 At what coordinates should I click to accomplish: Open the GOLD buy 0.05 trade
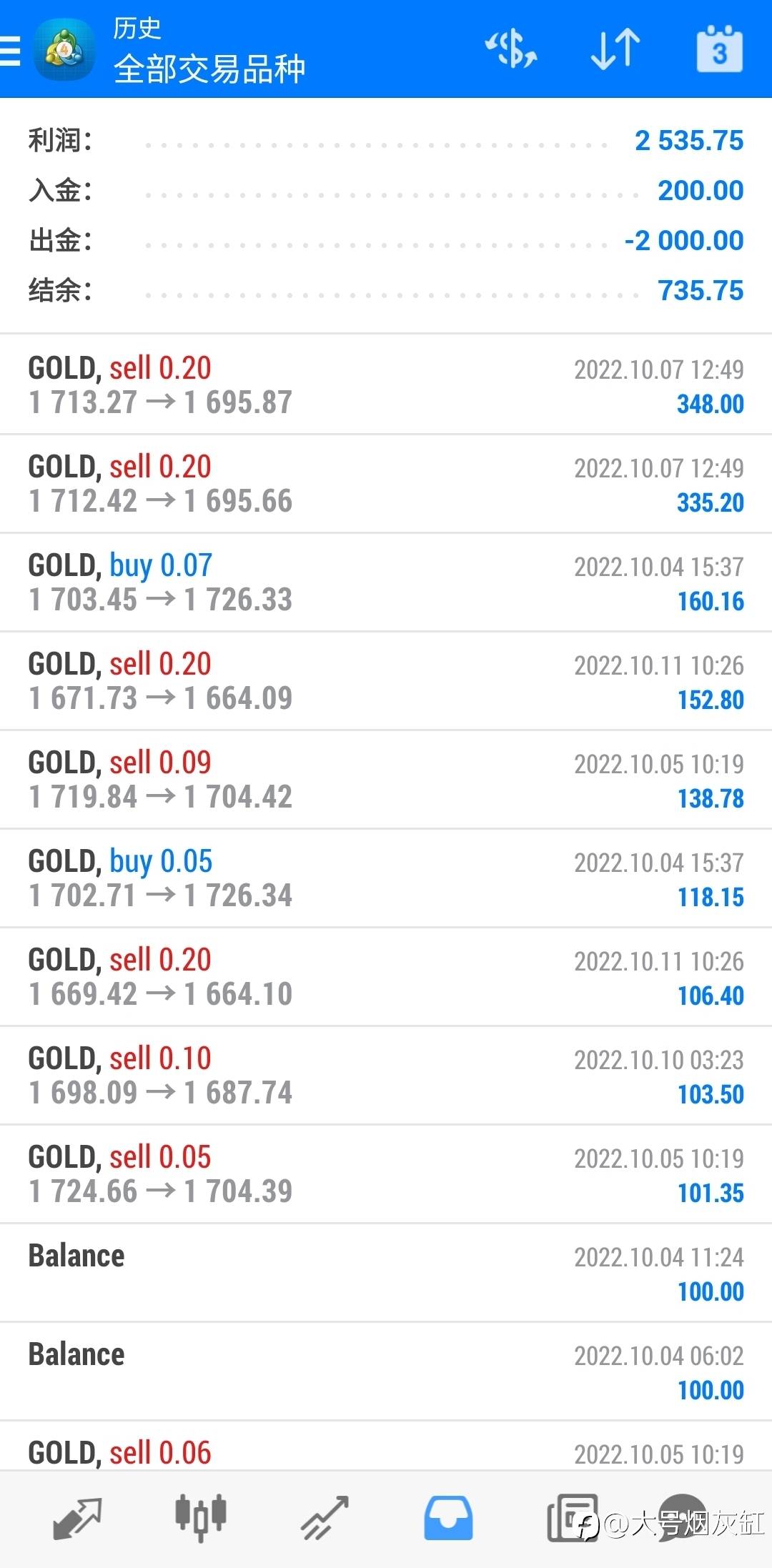coord(386,878)
